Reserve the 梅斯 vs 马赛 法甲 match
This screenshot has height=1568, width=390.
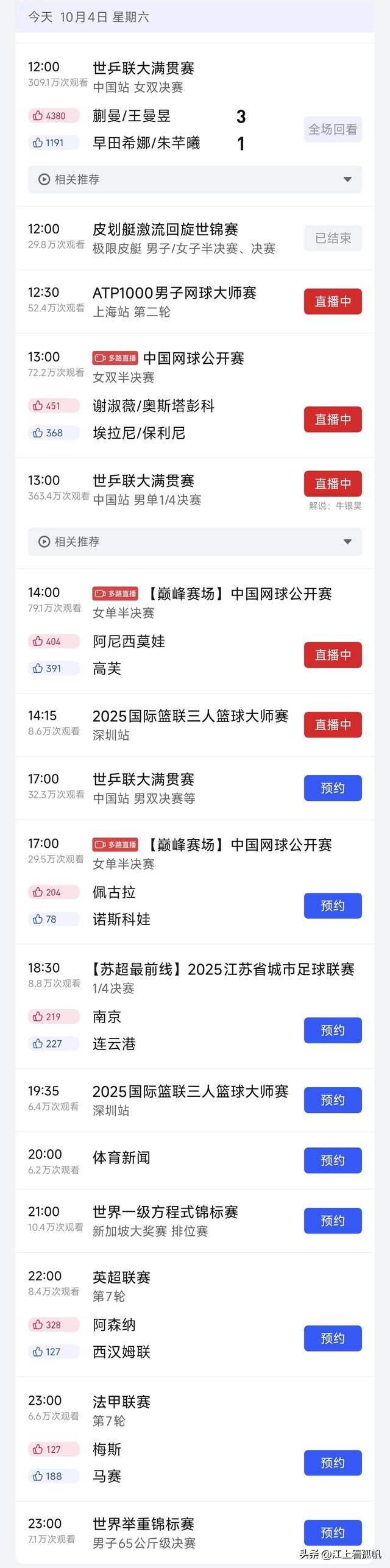tap(333, 1463)
